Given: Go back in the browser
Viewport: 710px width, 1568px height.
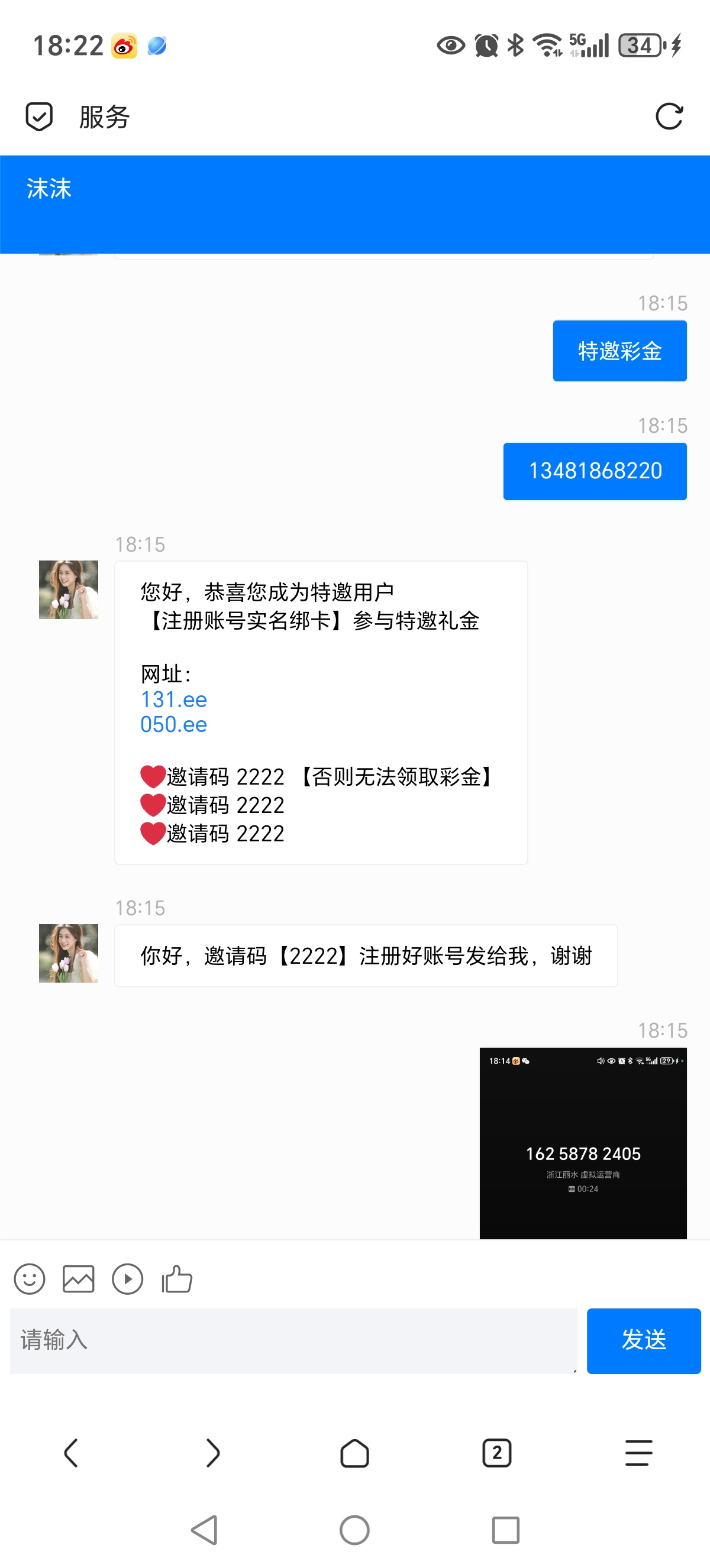Looking at the screenshot, I should (x=71, y=1453).
